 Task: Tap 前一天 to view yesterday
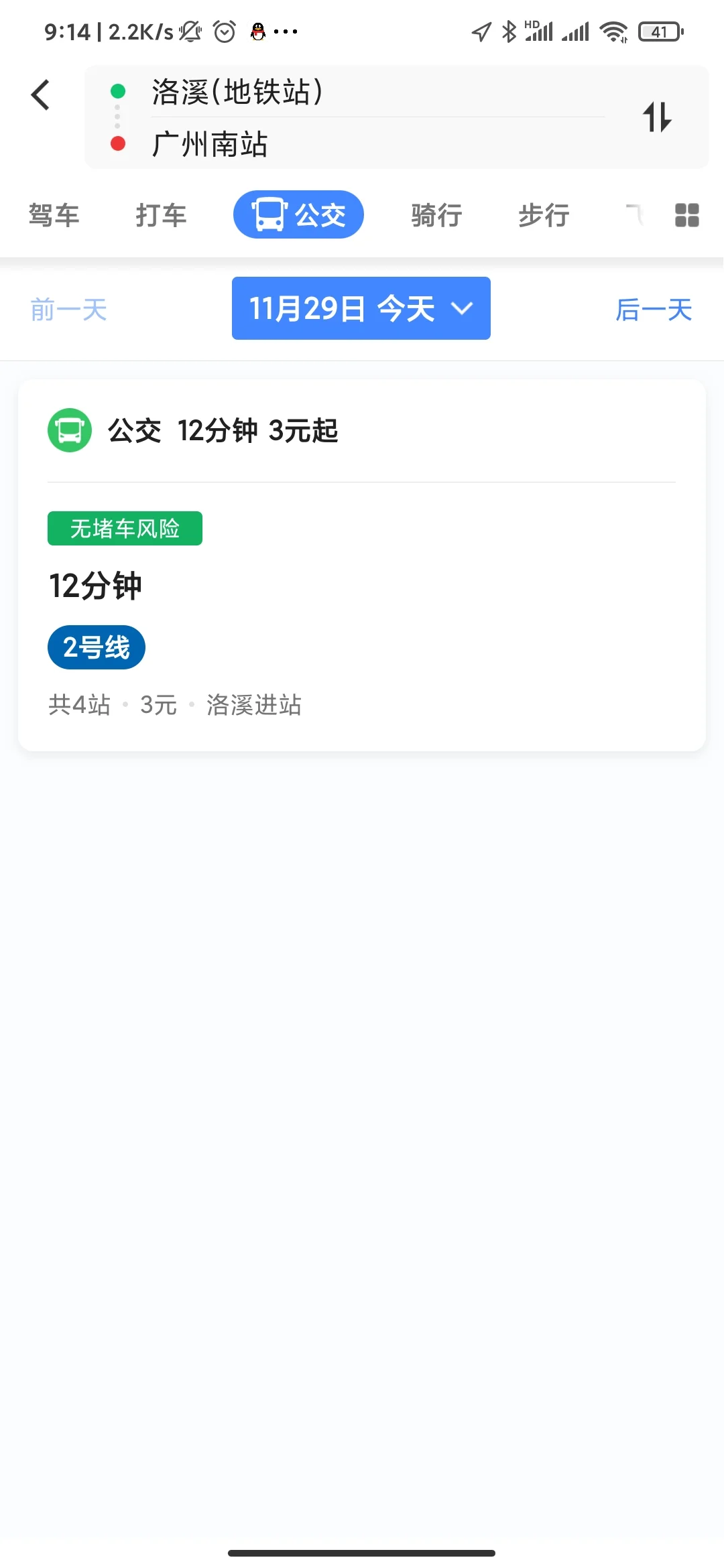click(x=68, y=309)
